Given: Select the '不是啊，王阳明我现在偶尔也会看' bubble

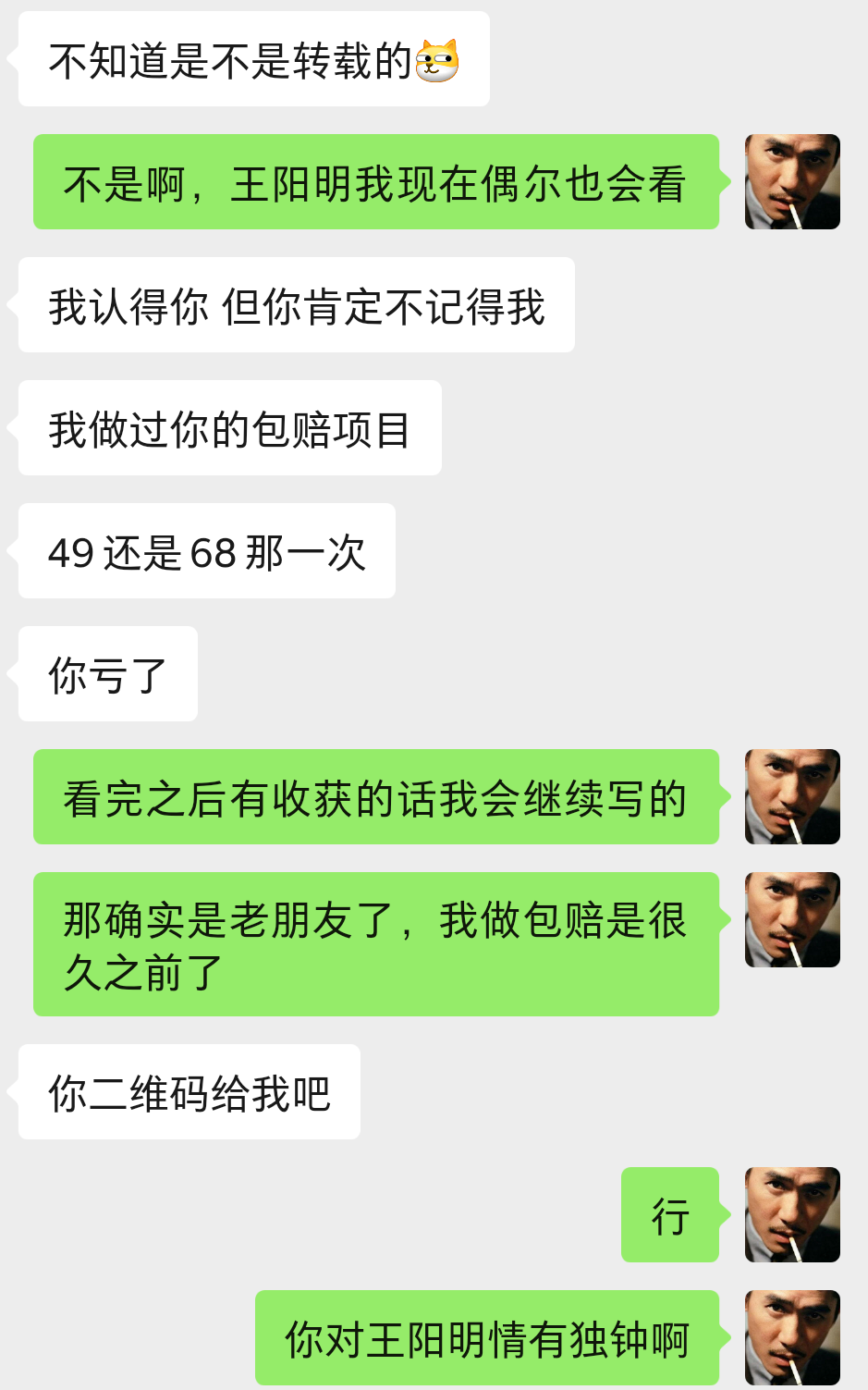Looking at the screenshot, I should [x=375, y=181].
